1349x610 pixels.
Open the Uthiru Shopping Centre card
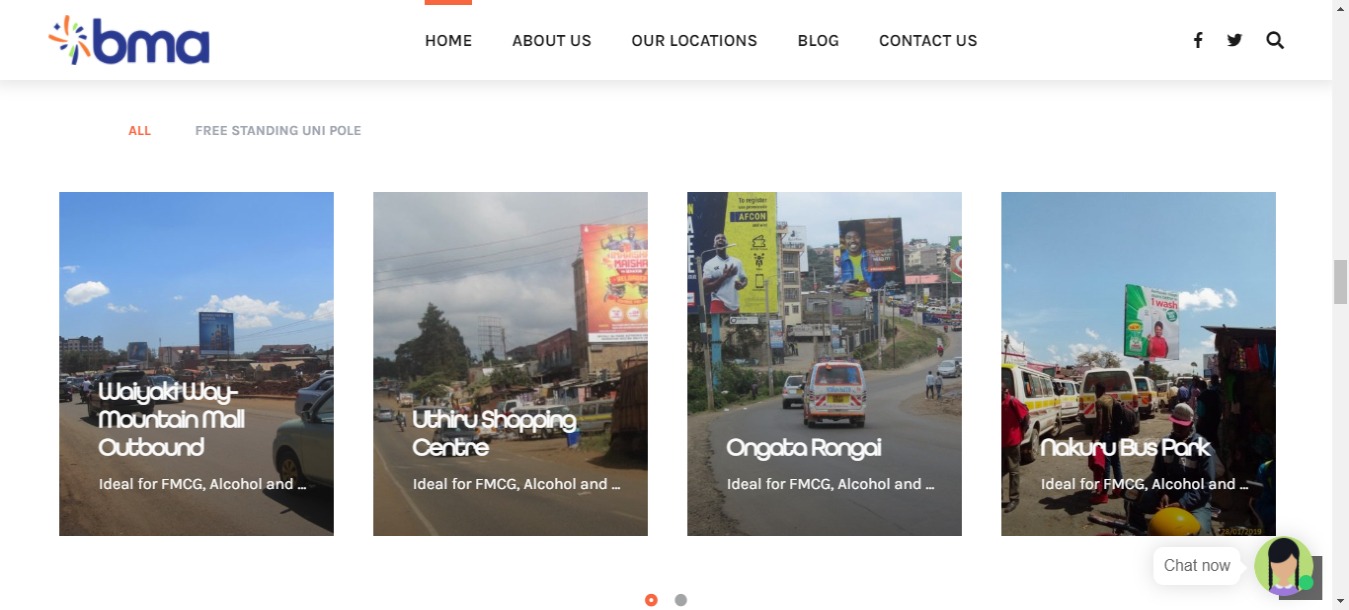[510, 363]
